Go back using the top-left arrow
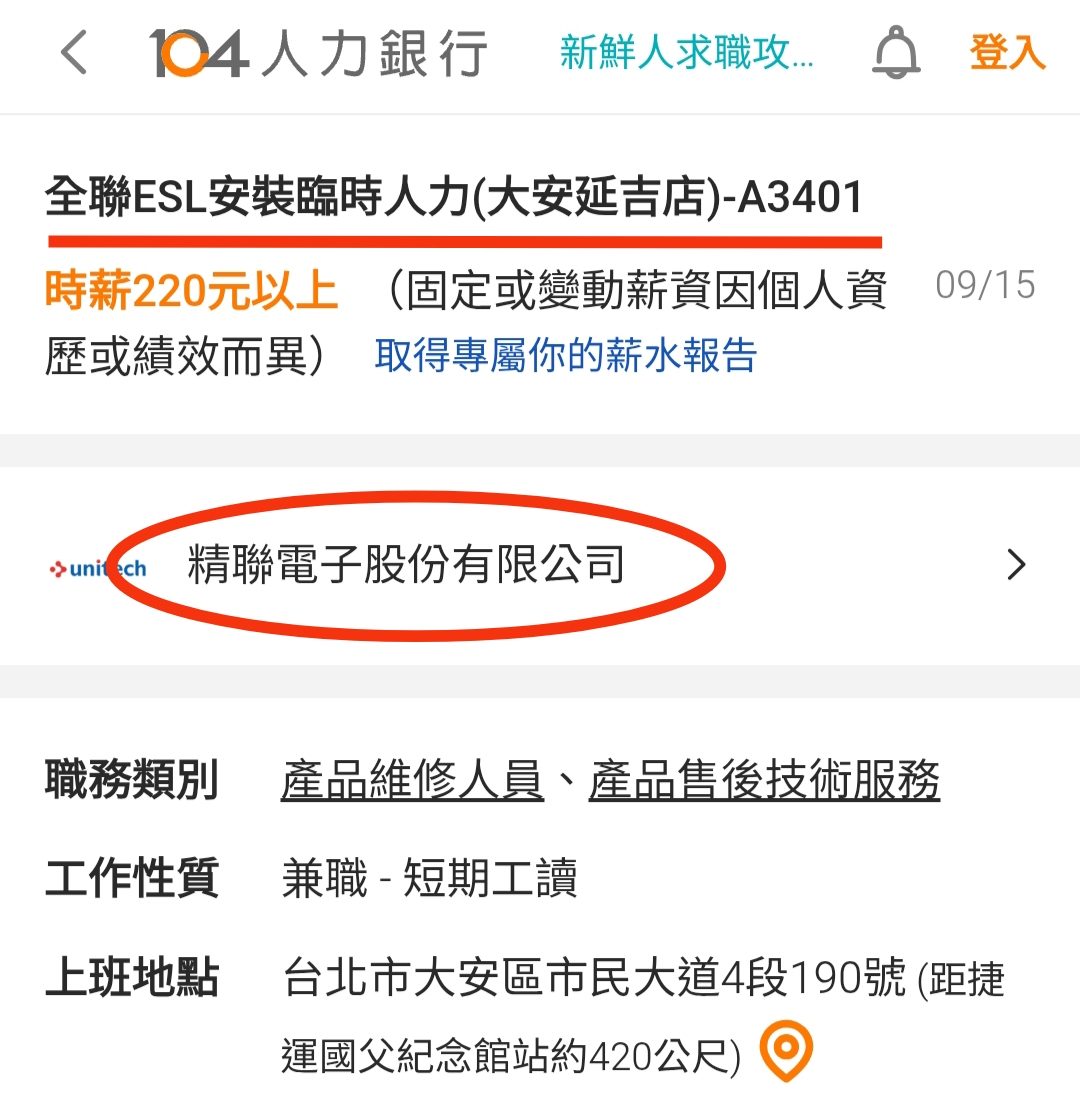This screenshot has width=1080, height=1115. pyautogui.click(x=74, y=52)
